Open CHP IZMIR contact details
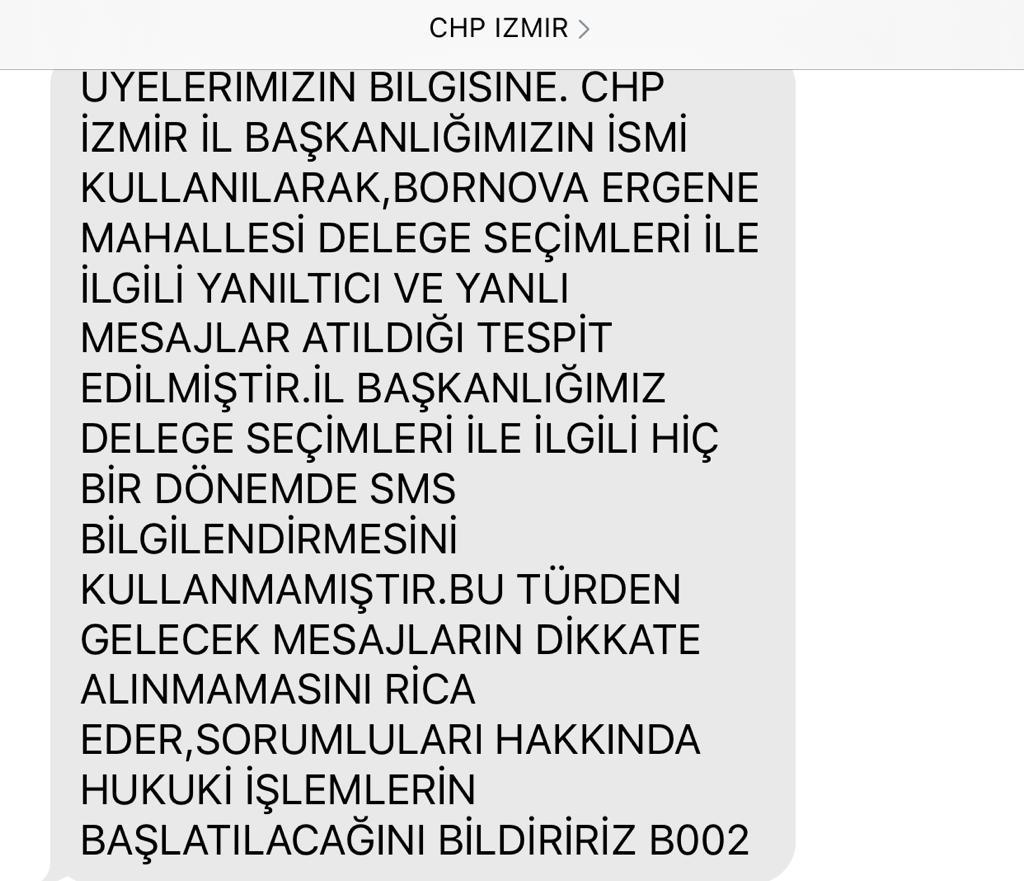Image resolution: width=1024 pixels, height=881 pixels. pos(509,28)
